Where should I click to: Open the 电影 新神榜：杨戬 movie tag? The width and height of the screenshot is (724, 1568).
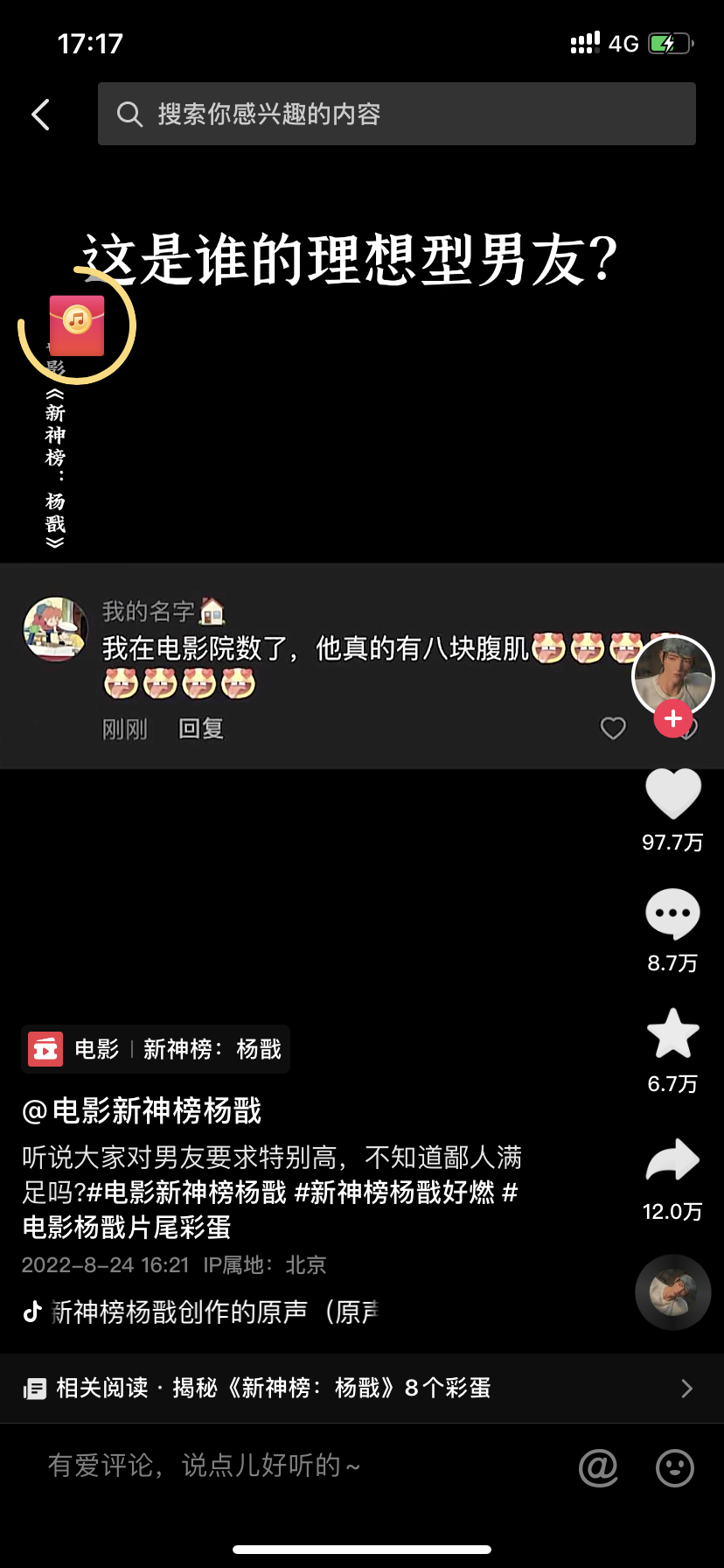point(156,1049)
